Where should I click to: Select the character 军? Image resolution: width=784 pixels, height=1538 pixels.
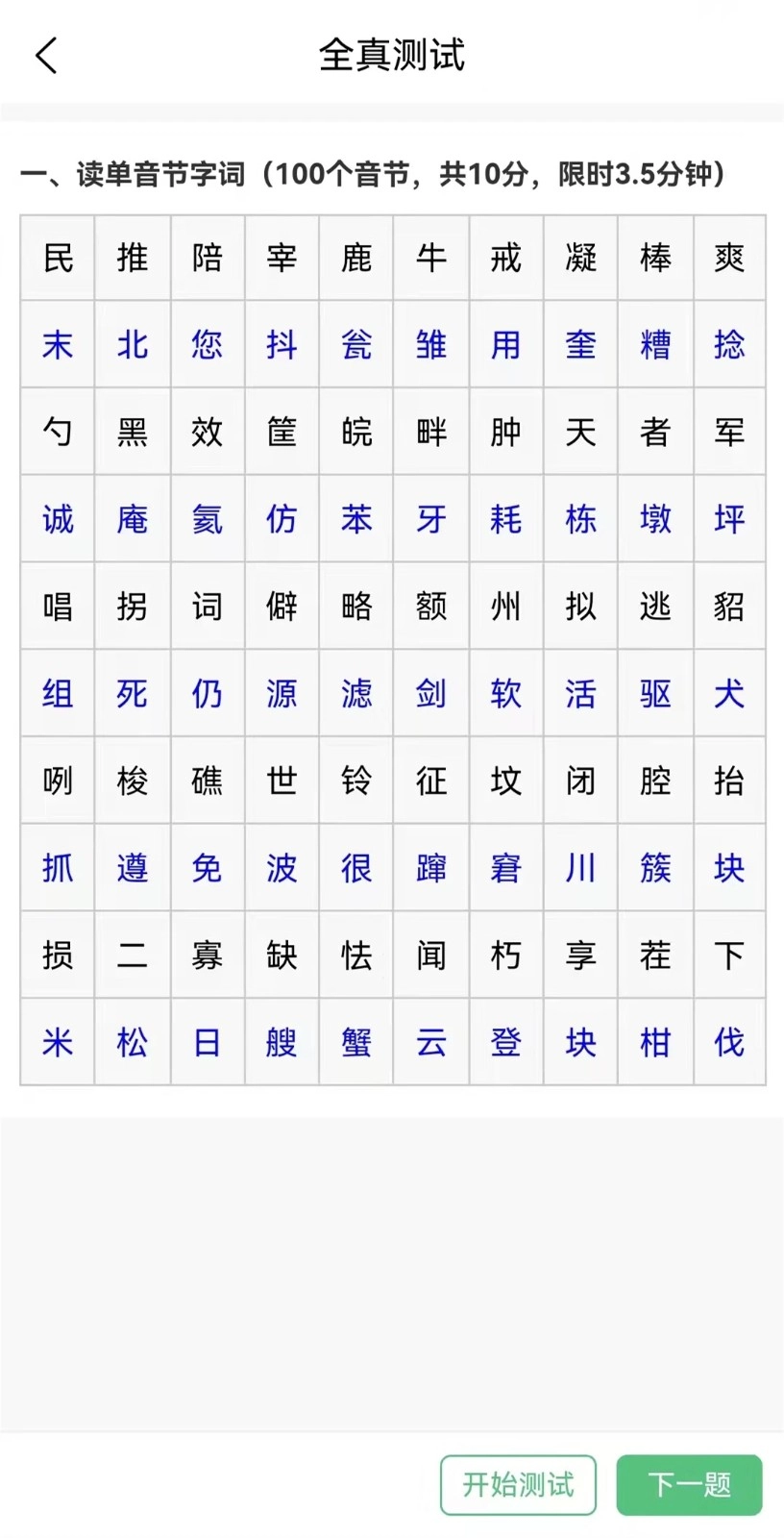(729, 433)
